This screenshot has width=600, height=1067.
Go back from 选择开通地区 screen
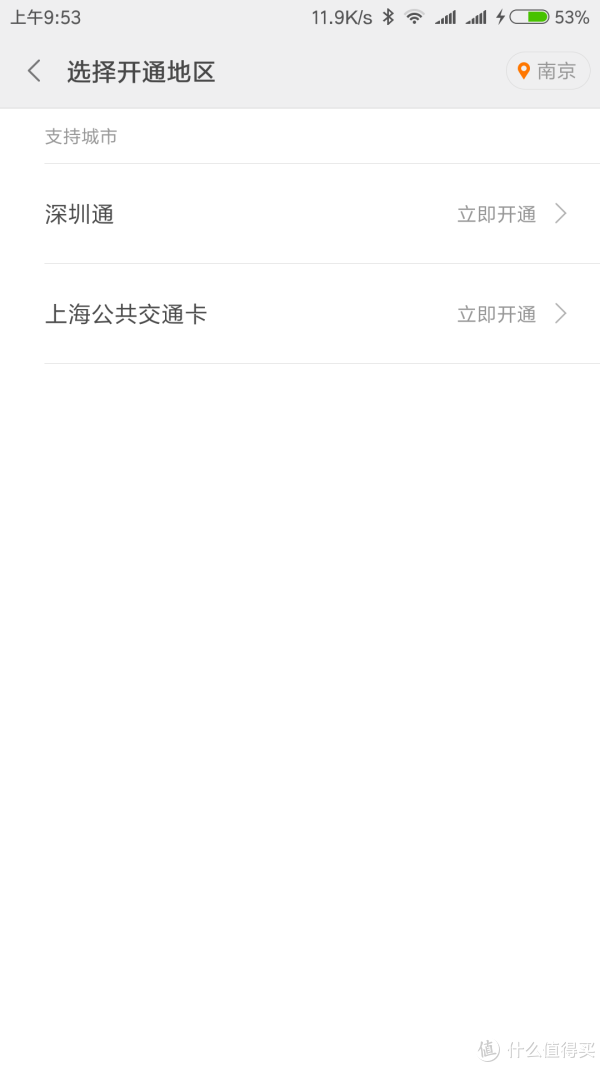coord(34,71)
